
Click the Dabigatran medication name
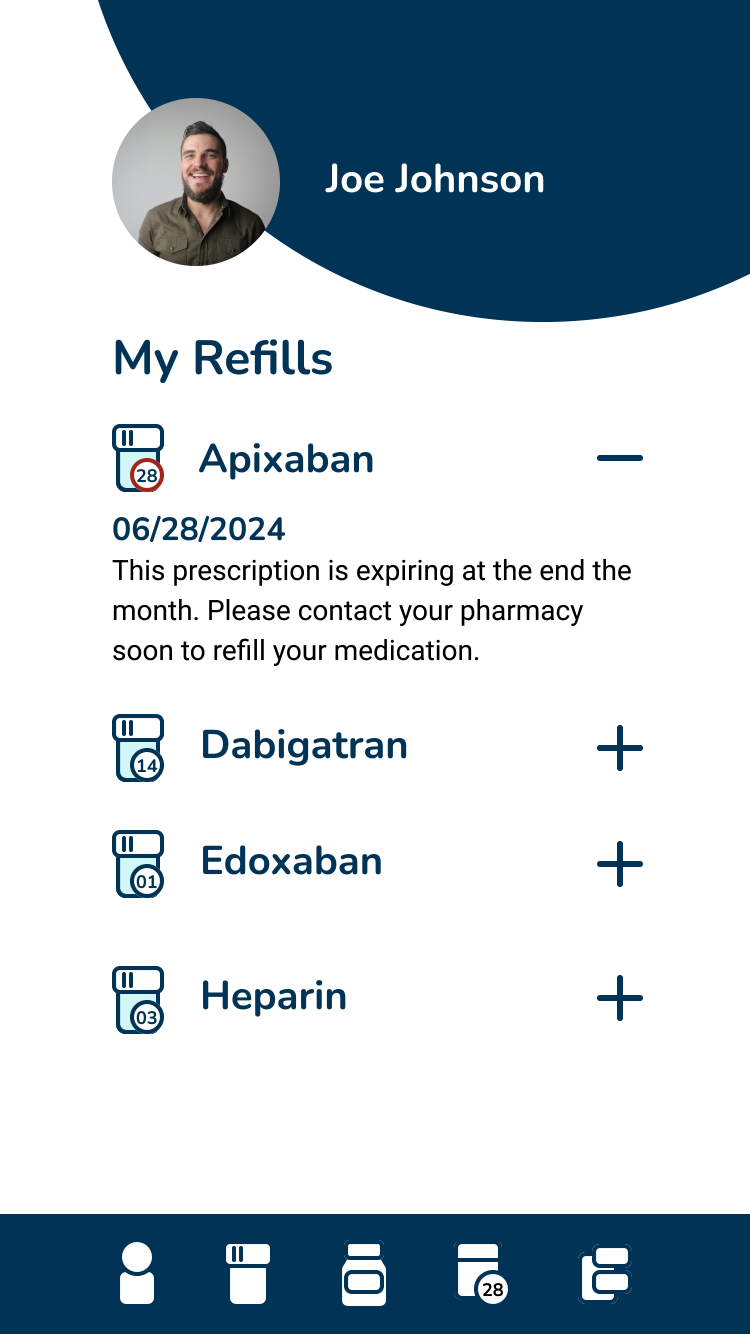[x=305, y=745]
